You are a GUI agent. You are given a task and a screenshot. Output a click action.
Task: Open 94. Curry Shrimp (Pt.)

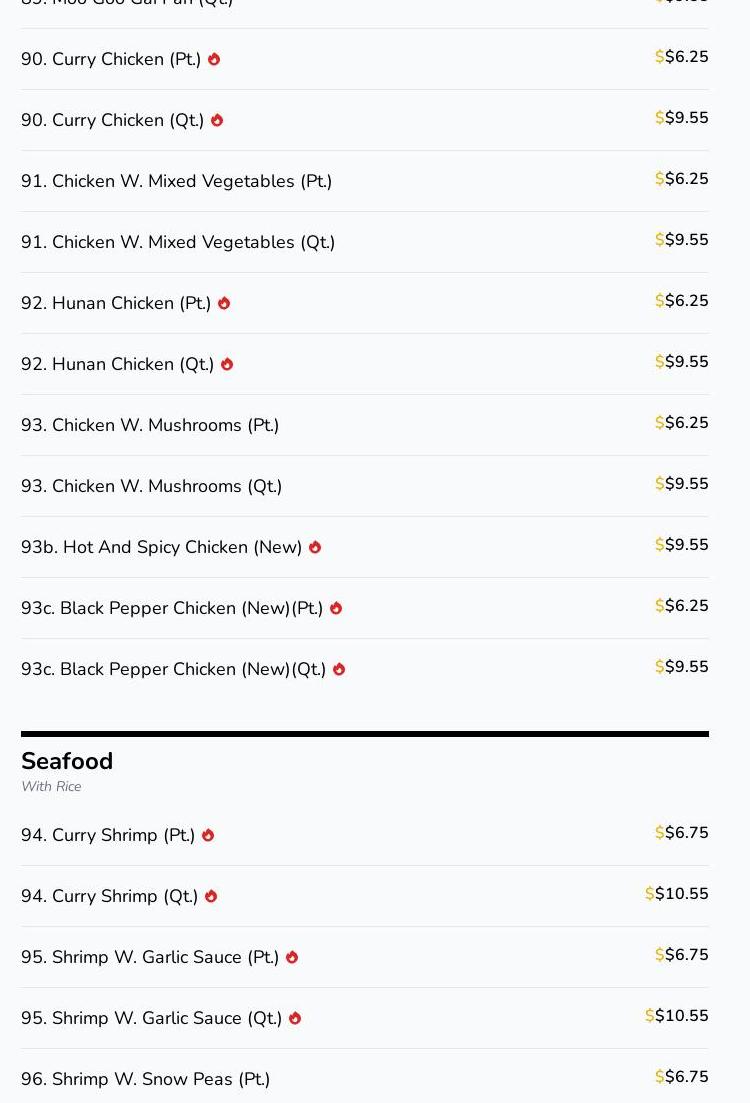click(108, 835)
